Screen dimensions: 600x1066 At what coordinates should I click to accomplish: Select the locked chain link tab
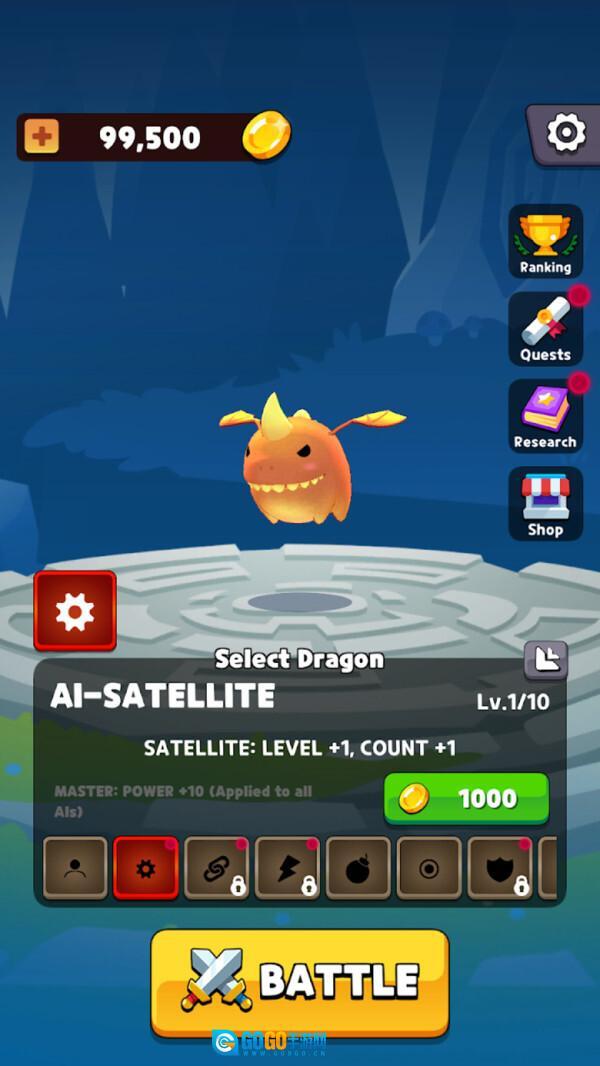click(x=217, y=868)
